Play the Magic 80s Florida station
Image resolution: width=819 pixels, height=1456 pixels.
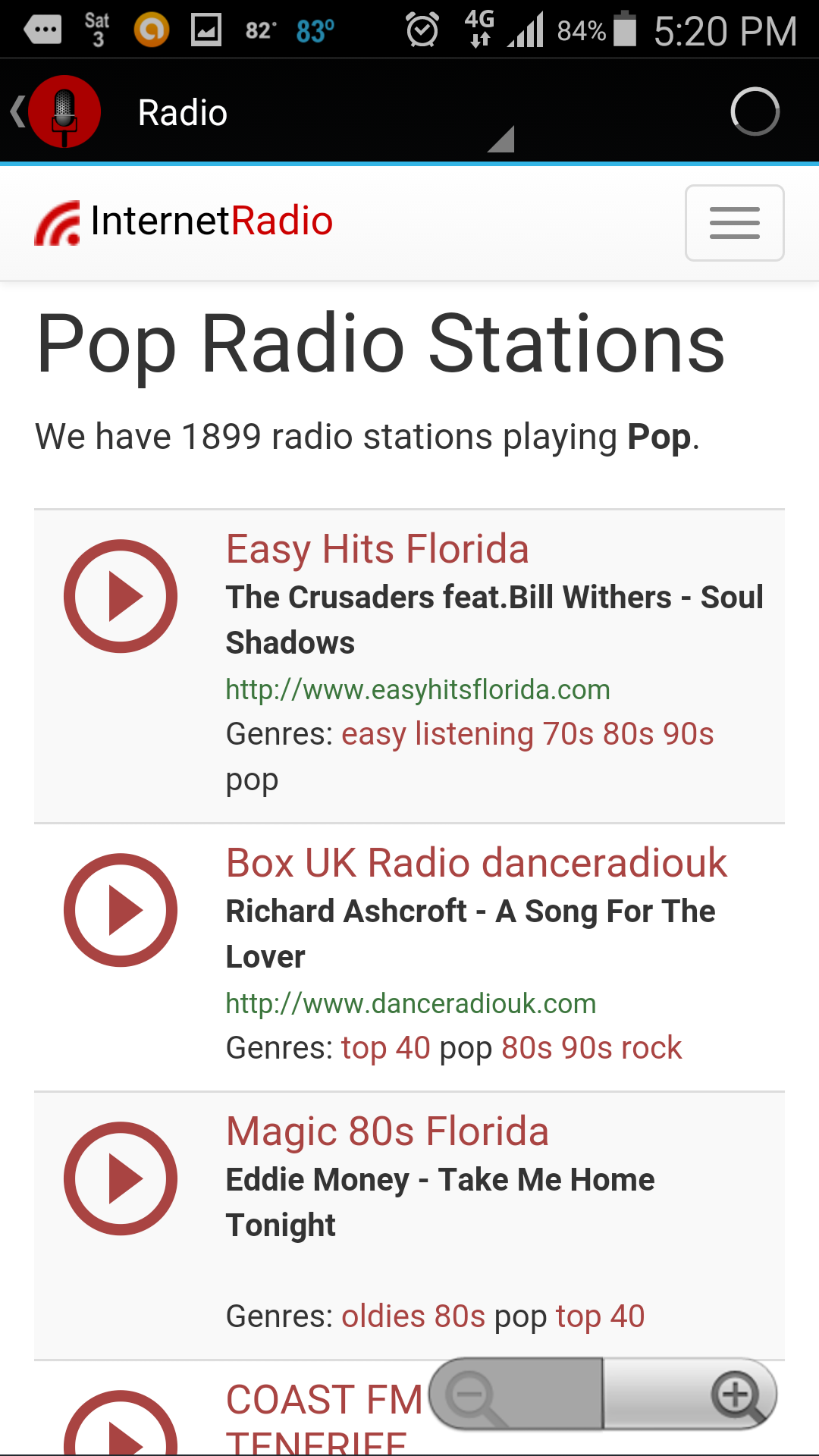(121, 1178)
